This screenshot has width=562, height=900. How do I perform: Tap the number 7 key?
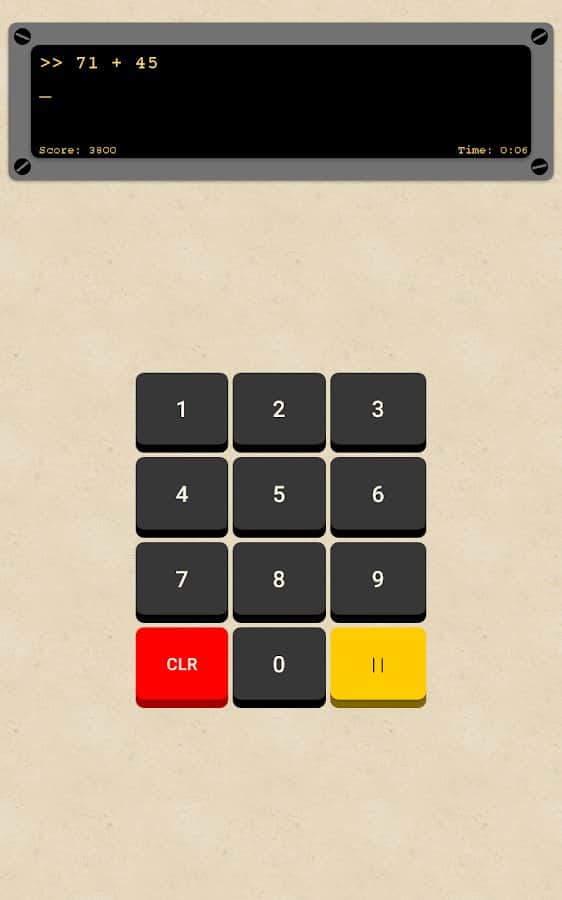(x=181, y=581)
